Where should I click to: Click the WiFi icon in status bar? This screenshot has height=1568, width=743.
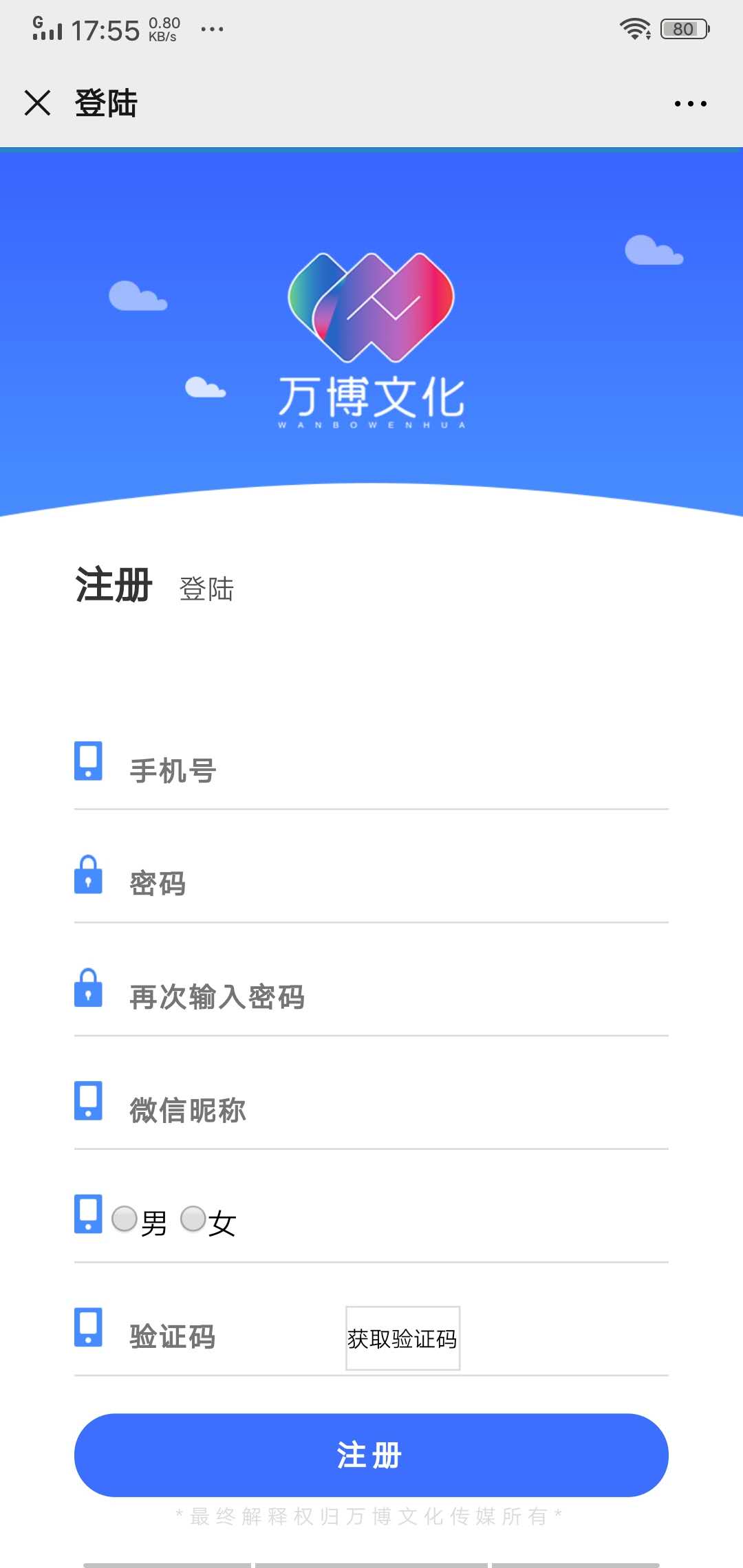tap(636, 29)
